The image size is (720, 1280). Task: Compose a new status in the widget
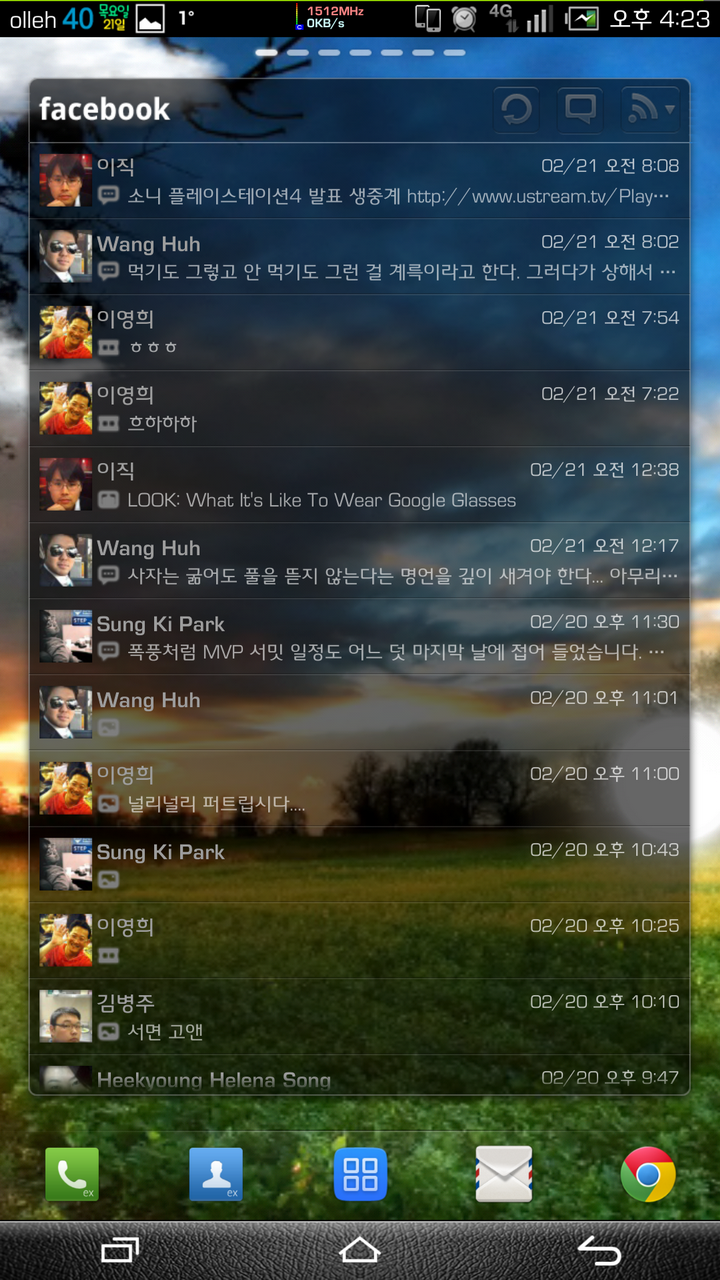581,109
